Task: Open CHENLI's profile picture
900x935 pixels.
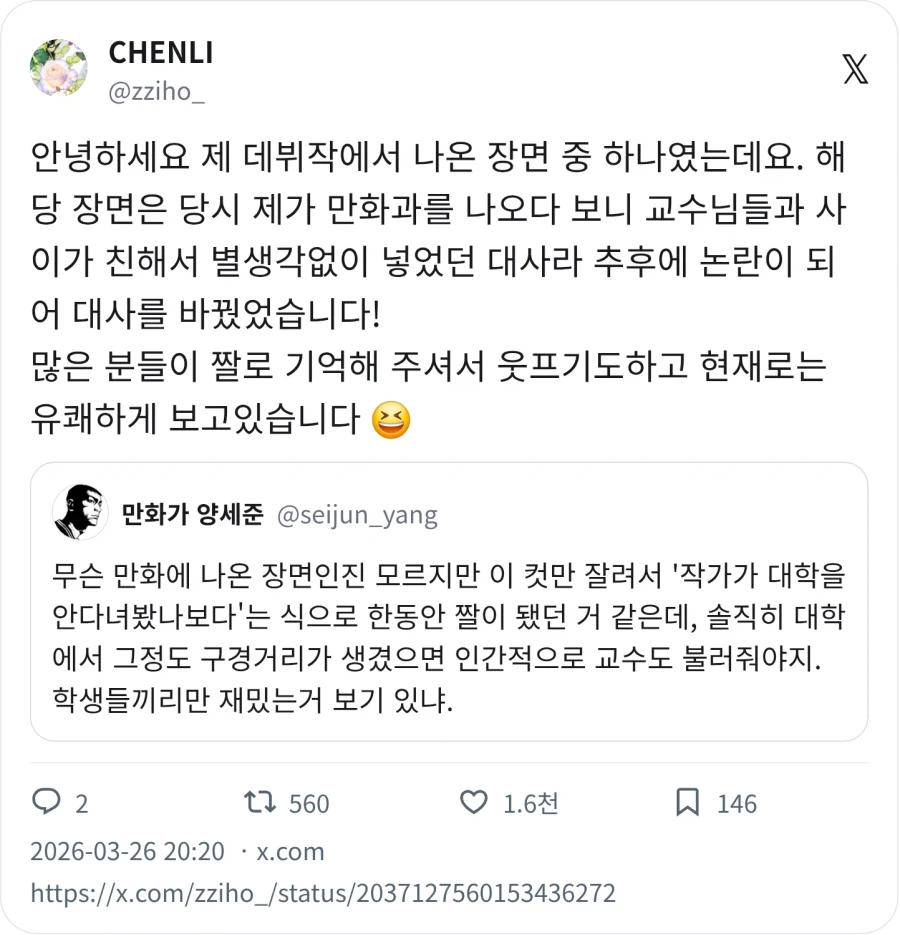Action: tap(58, 69)
